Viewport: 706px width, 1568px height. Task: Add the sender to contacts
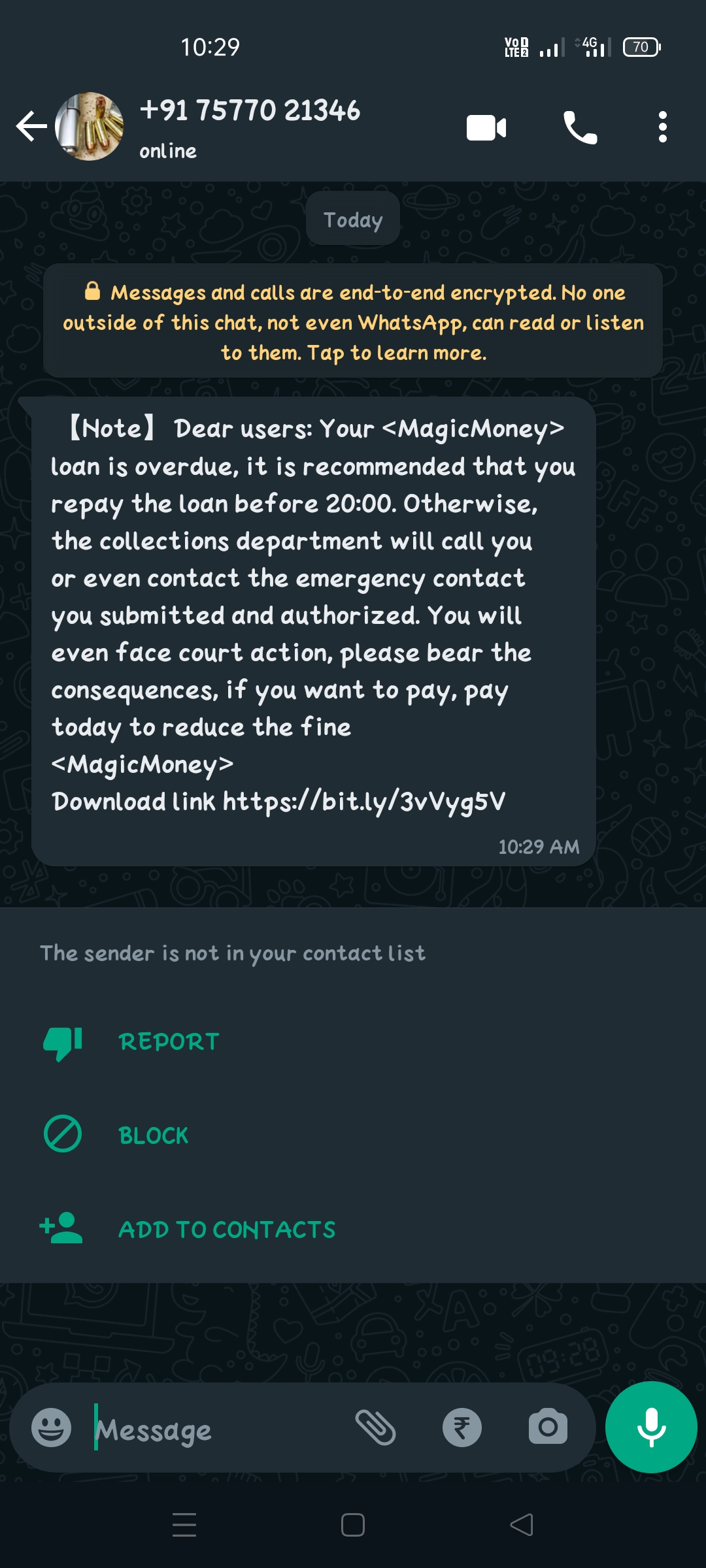226,1230
